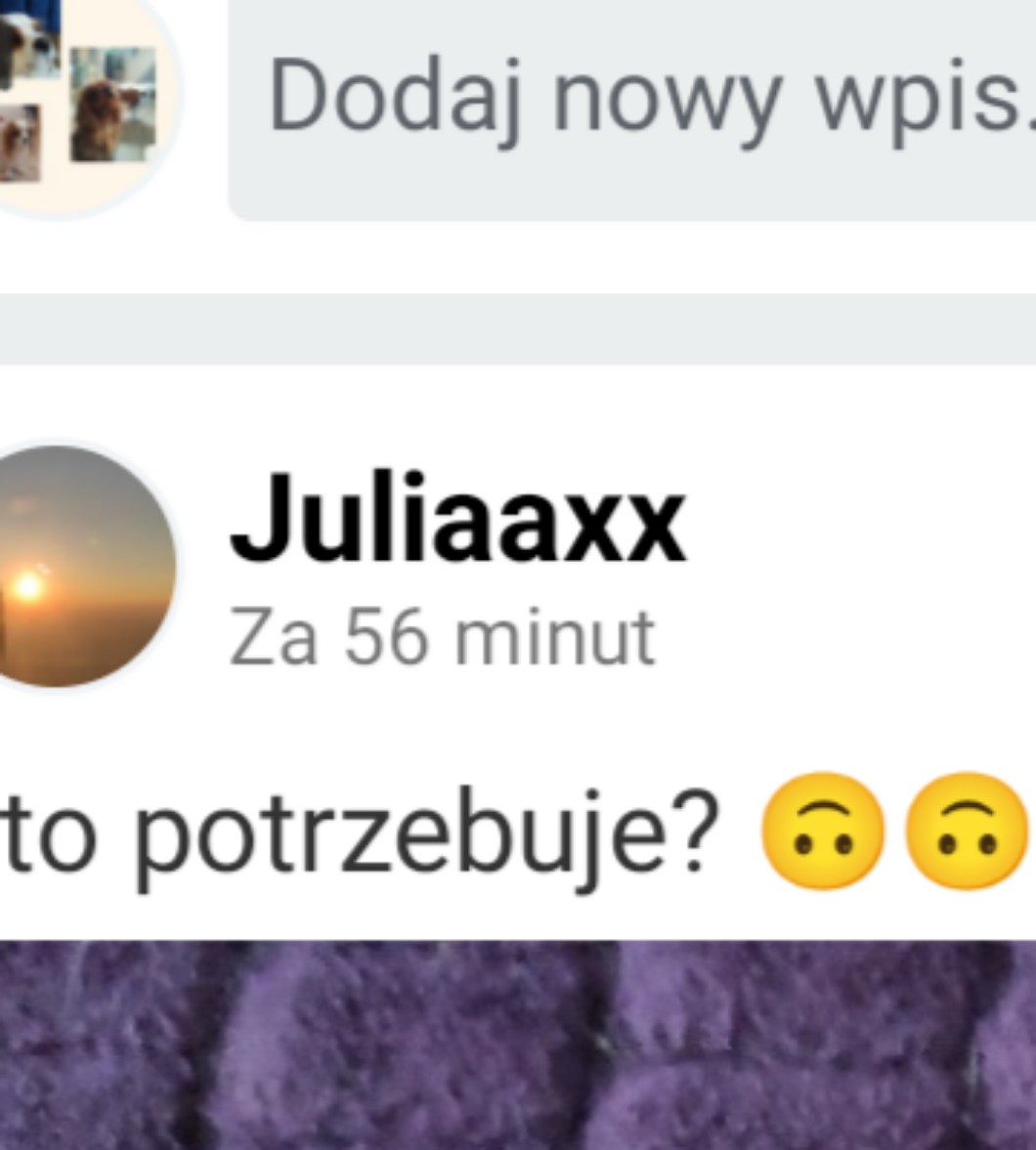Open the purple photo in Juliaaxx's post

pos(518,1045)
